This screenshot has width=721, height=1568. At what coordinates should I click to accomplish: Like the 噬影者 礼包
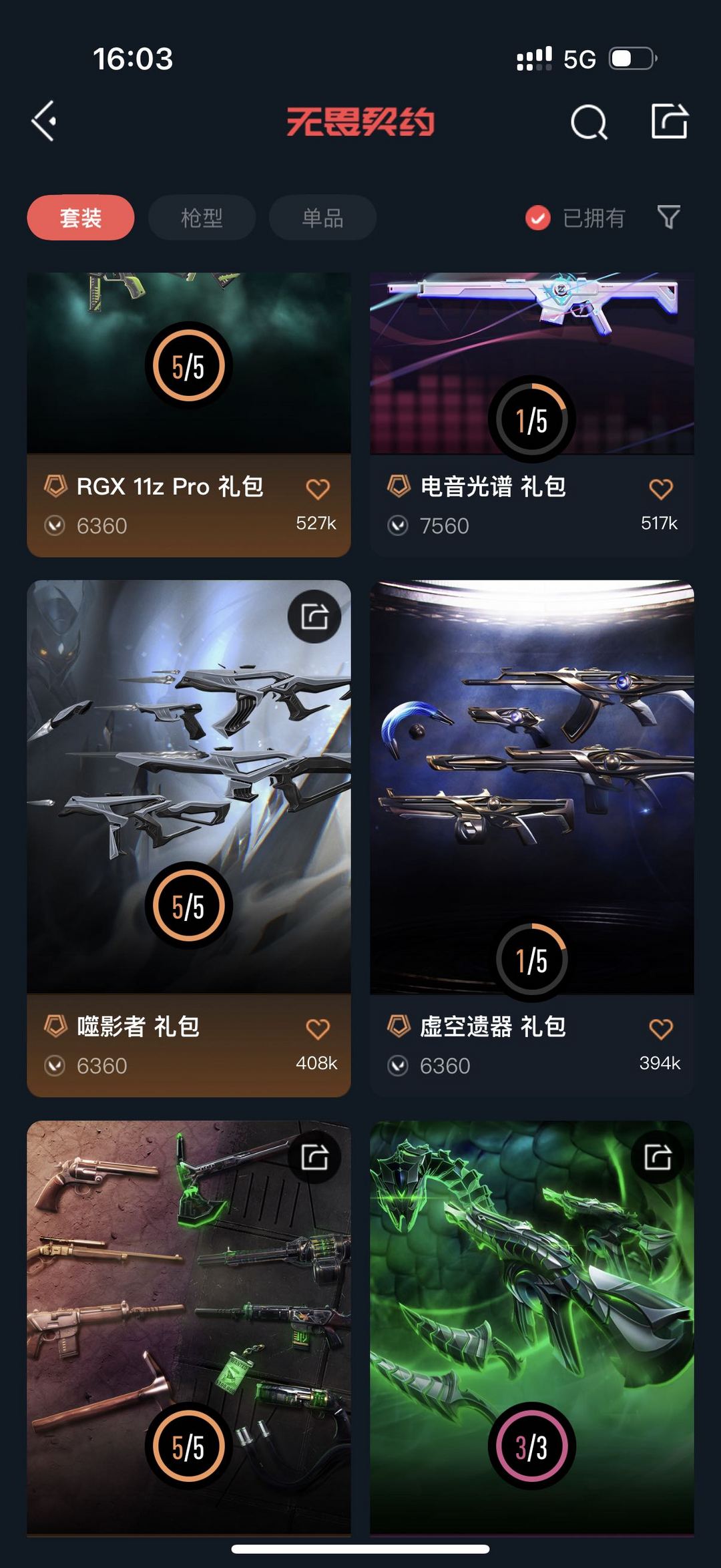click(318, 1029)
